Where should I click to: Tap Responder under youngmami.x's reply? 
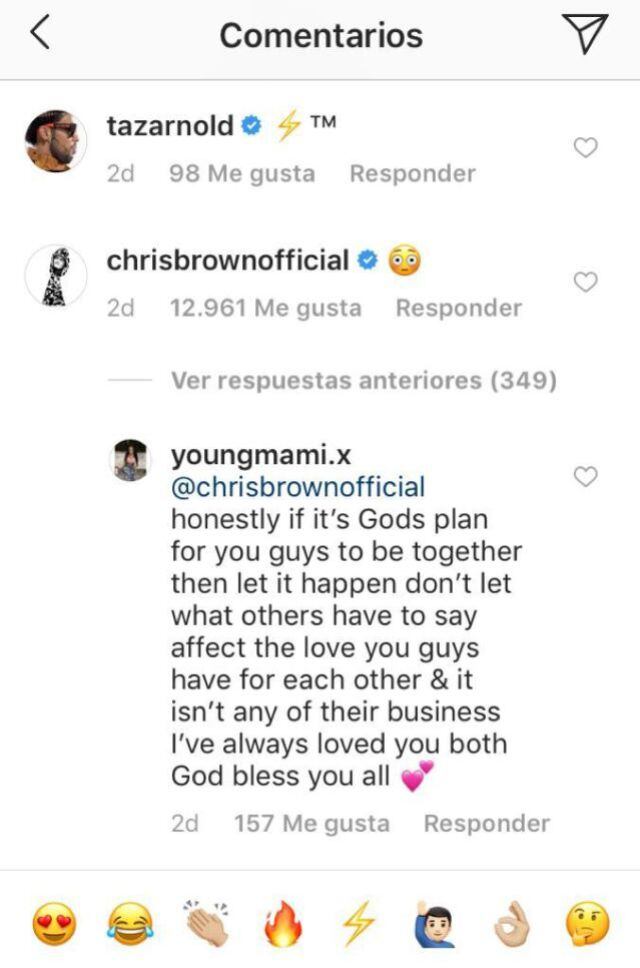click(x=486, y=824)
